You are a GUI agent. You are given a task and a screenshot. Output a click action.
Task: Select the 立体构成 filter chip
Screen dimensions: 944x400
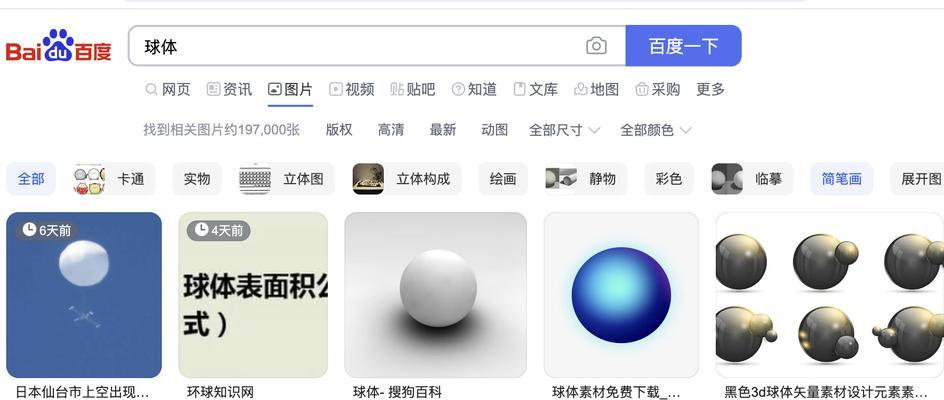click(x=405, y=179)
